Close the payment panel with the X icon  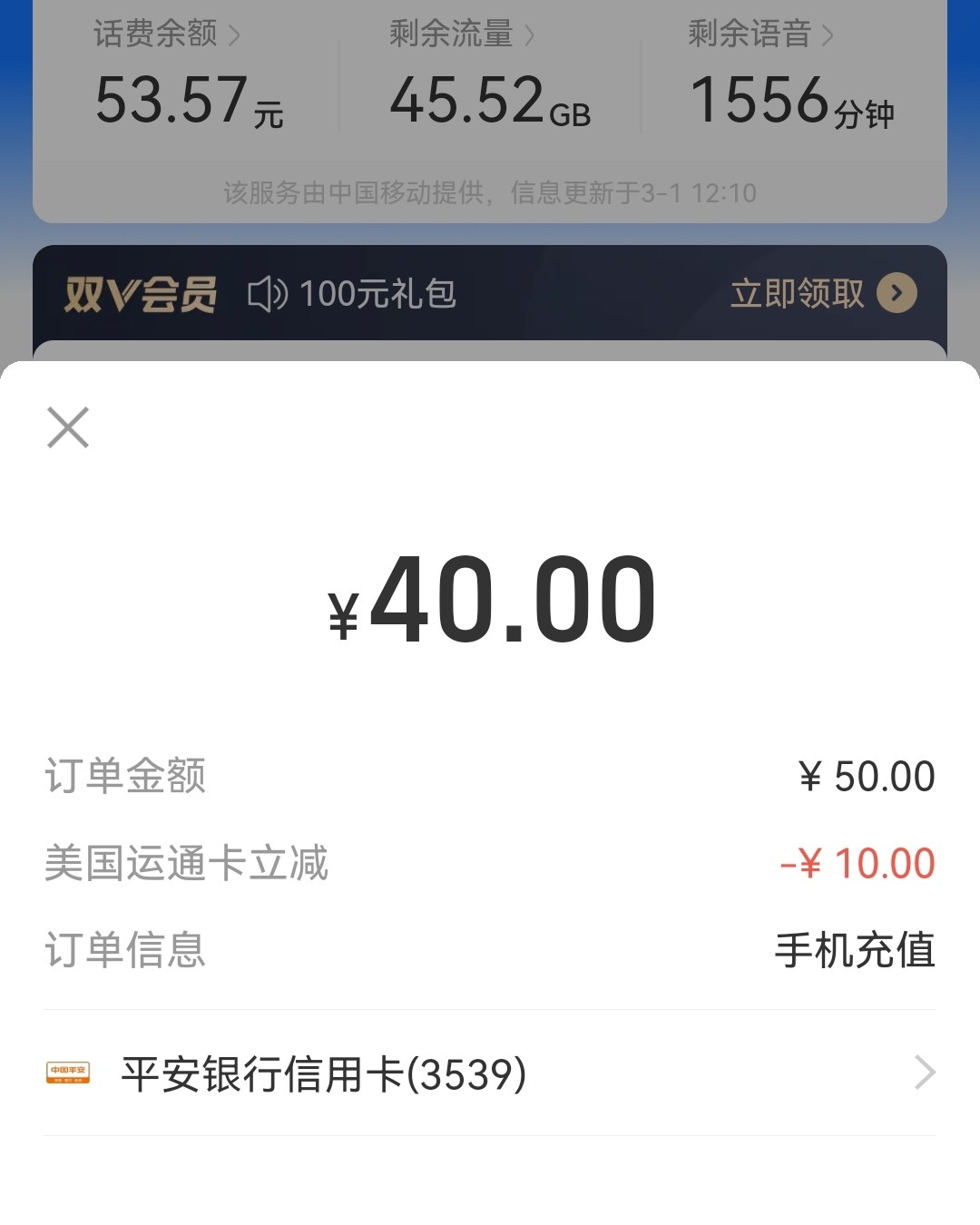point(66,427)
